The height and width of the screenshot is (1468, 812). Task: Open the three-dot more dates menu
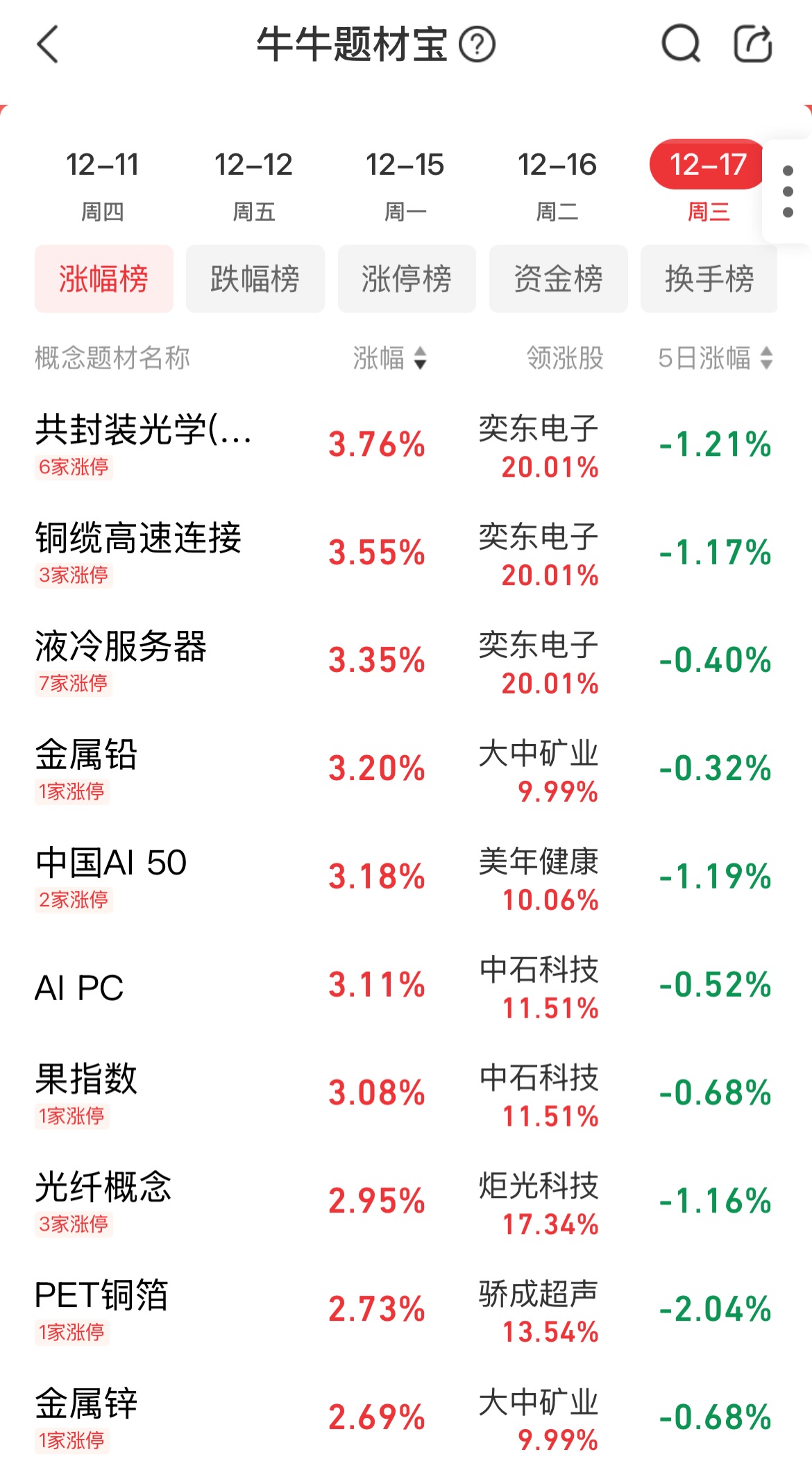tap(787, 192)
